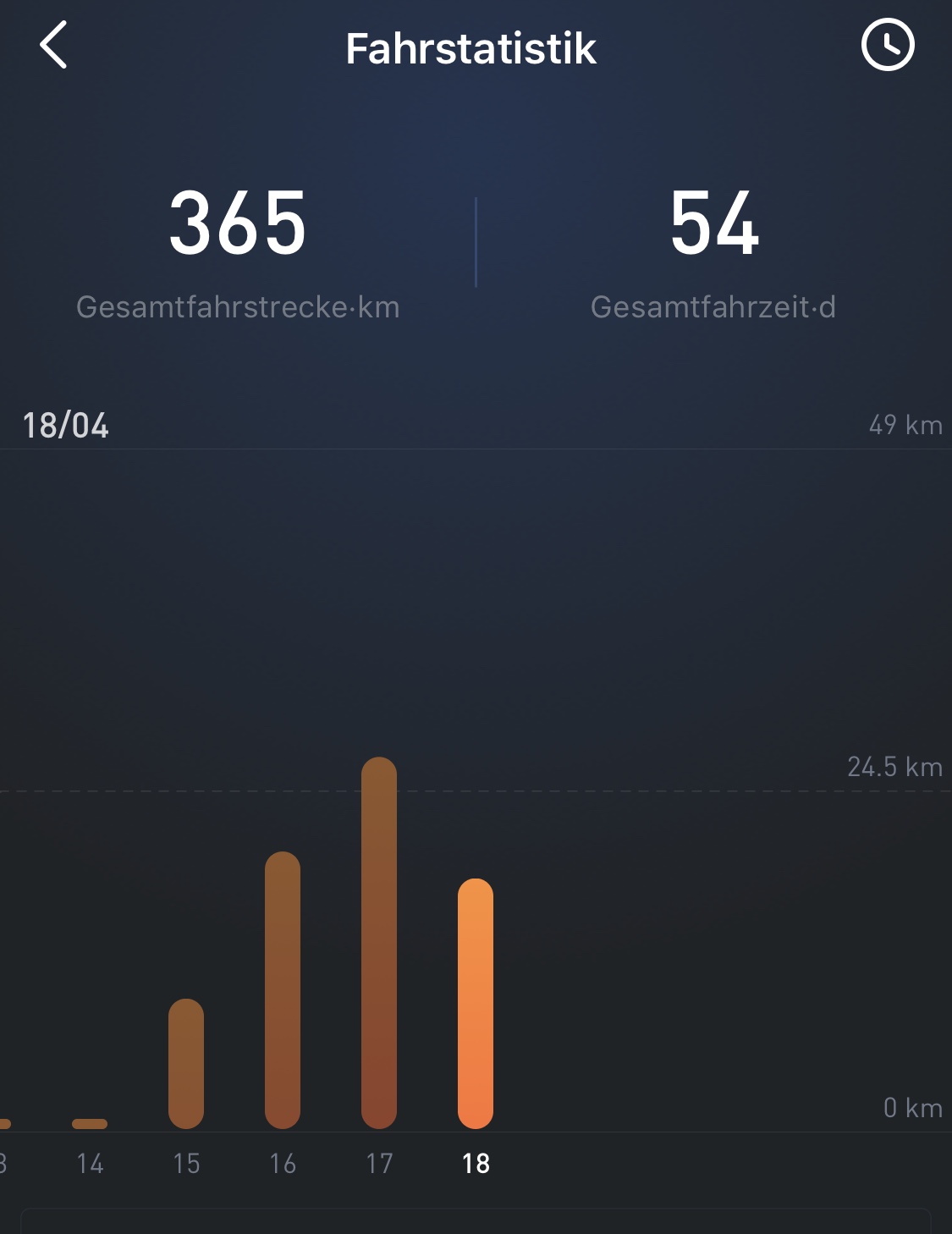Select the bar for day 16
Image resolution: width=952 pixels, height=1234 pixels.
(283, 989)
